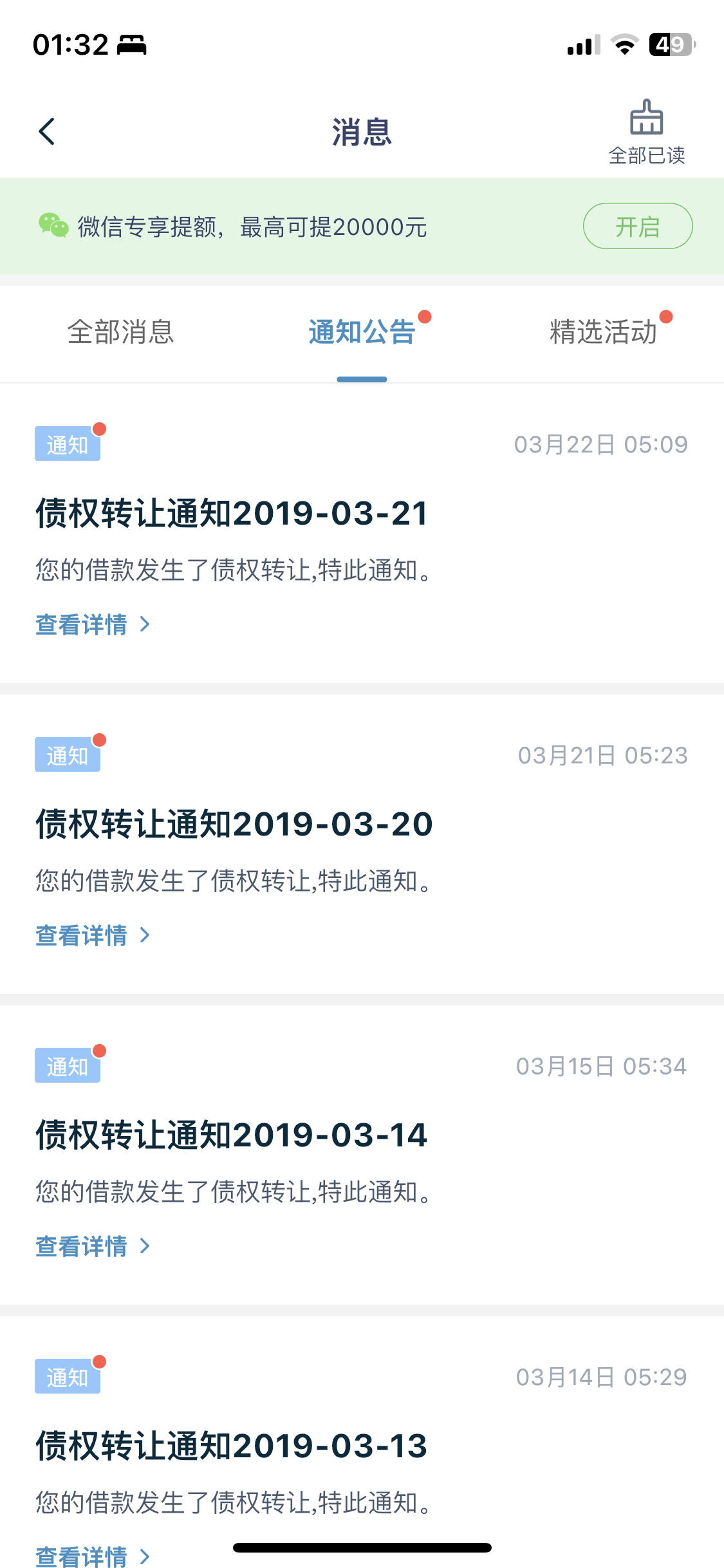Open 查看详情 for the 2019-03-13 notice
This screenshot has height=1568, width=724.
(81, 1558)
